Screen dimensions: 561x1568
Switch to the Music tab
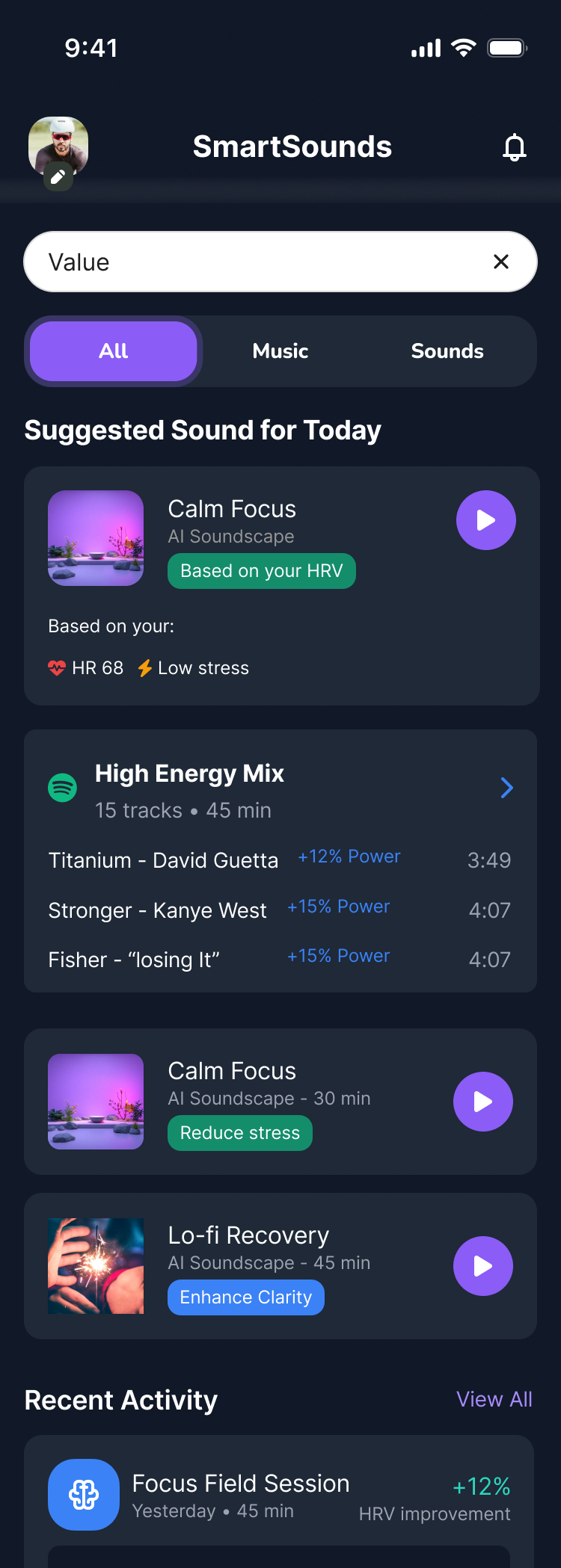pos(280,351)
